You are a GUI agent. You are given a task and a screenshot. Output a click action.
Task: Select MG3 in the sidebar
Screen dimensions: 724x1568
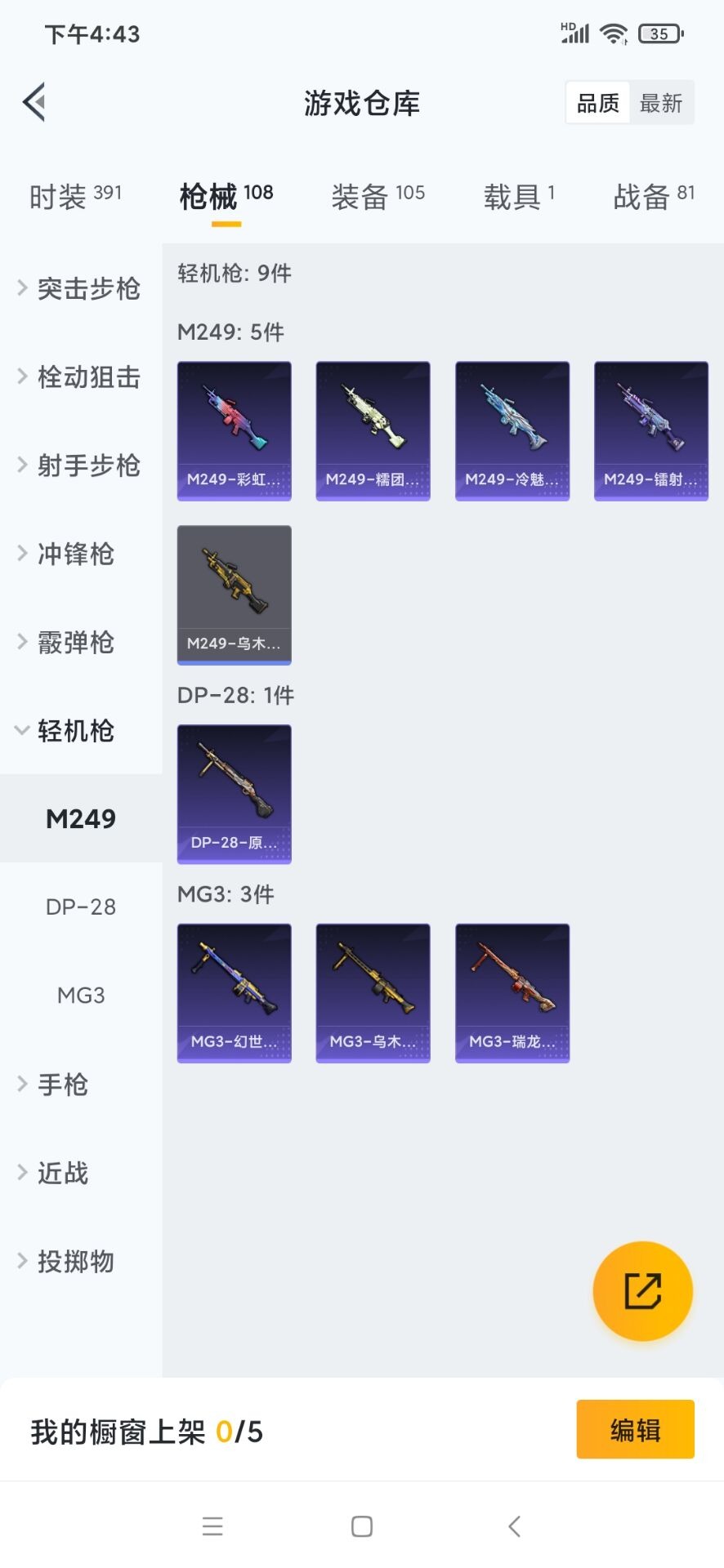(x=80, y=995)
